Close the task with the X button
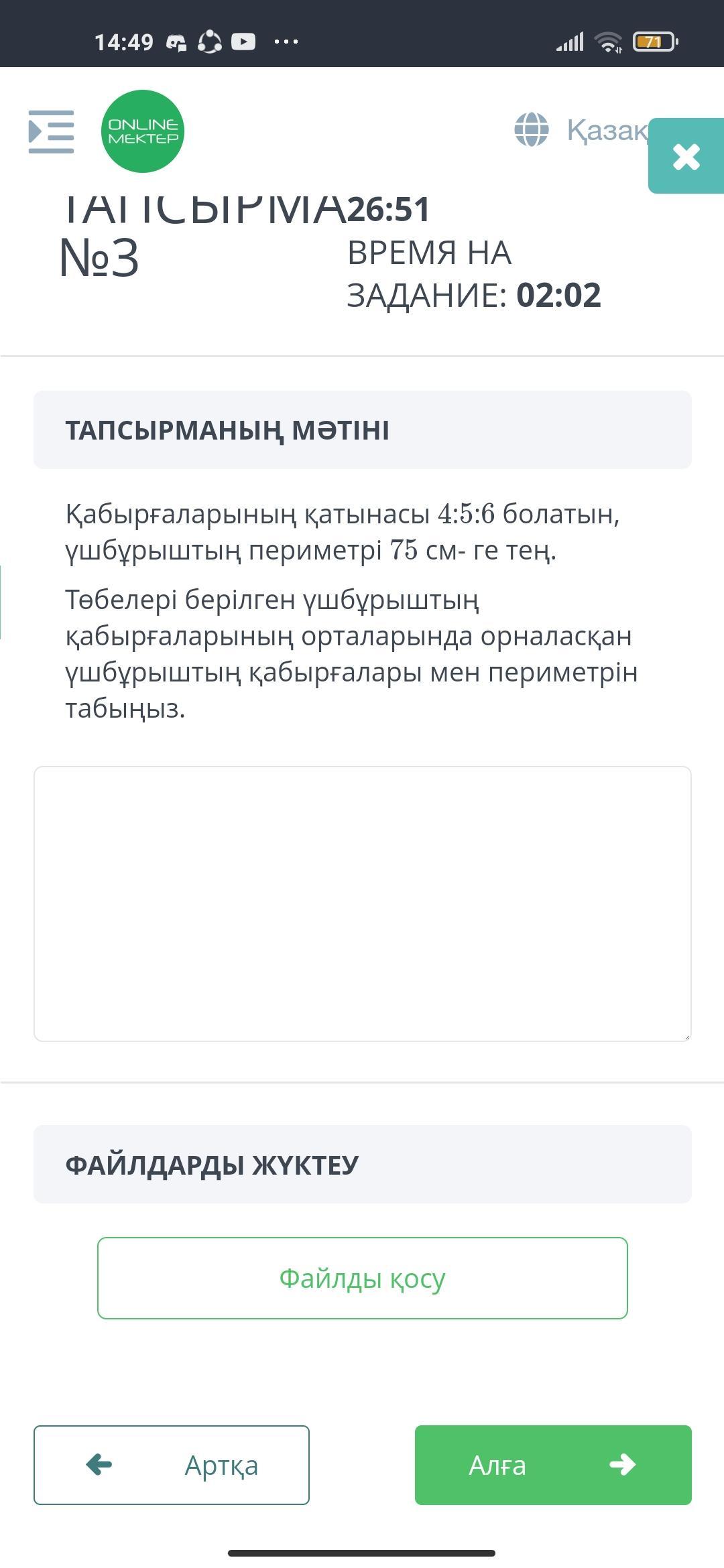 686,156
